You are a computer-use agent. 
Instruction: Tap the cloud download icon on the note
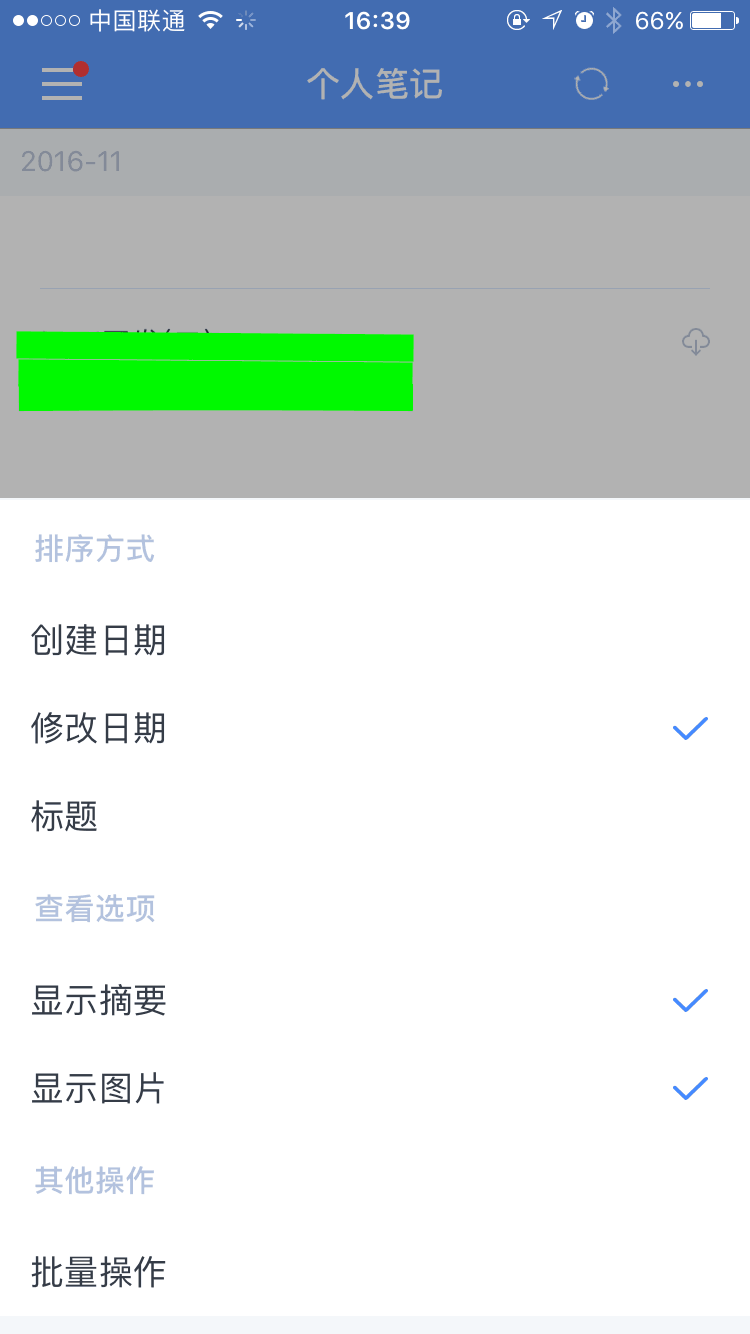(696, 342)
